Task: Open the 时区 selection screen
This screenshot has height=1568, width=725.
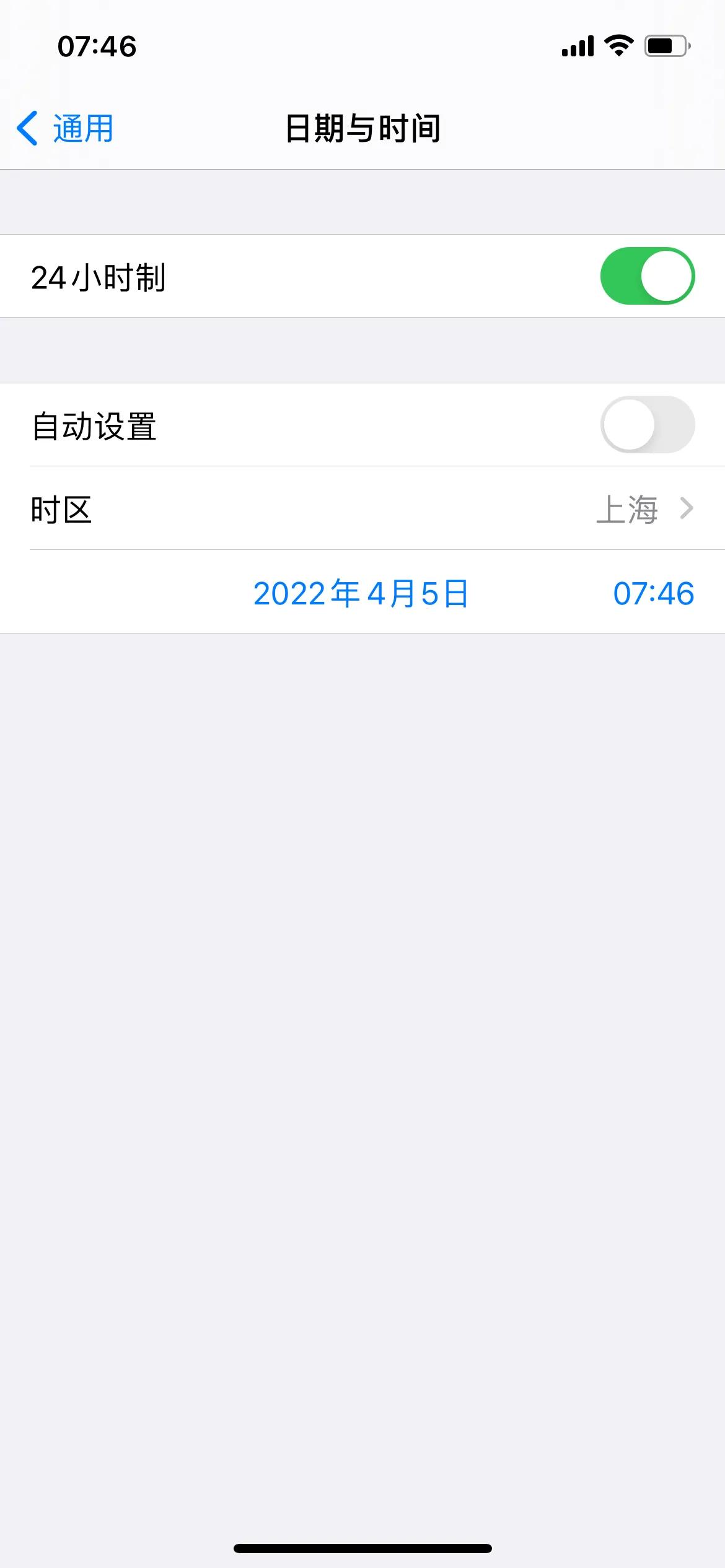Action: pyautogui.click(x=362, y=510)
